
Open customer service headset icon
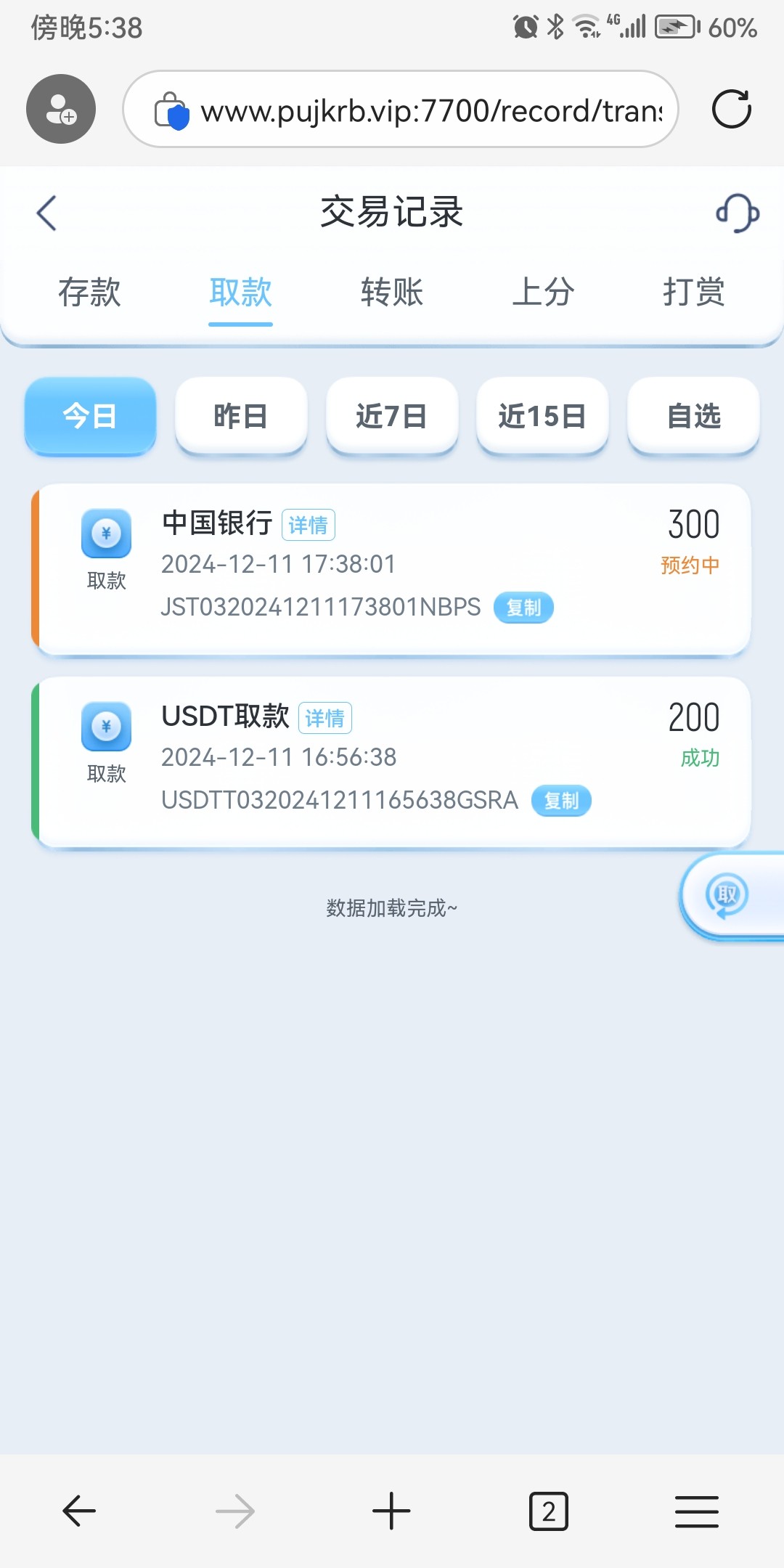[x=737, y=213]
